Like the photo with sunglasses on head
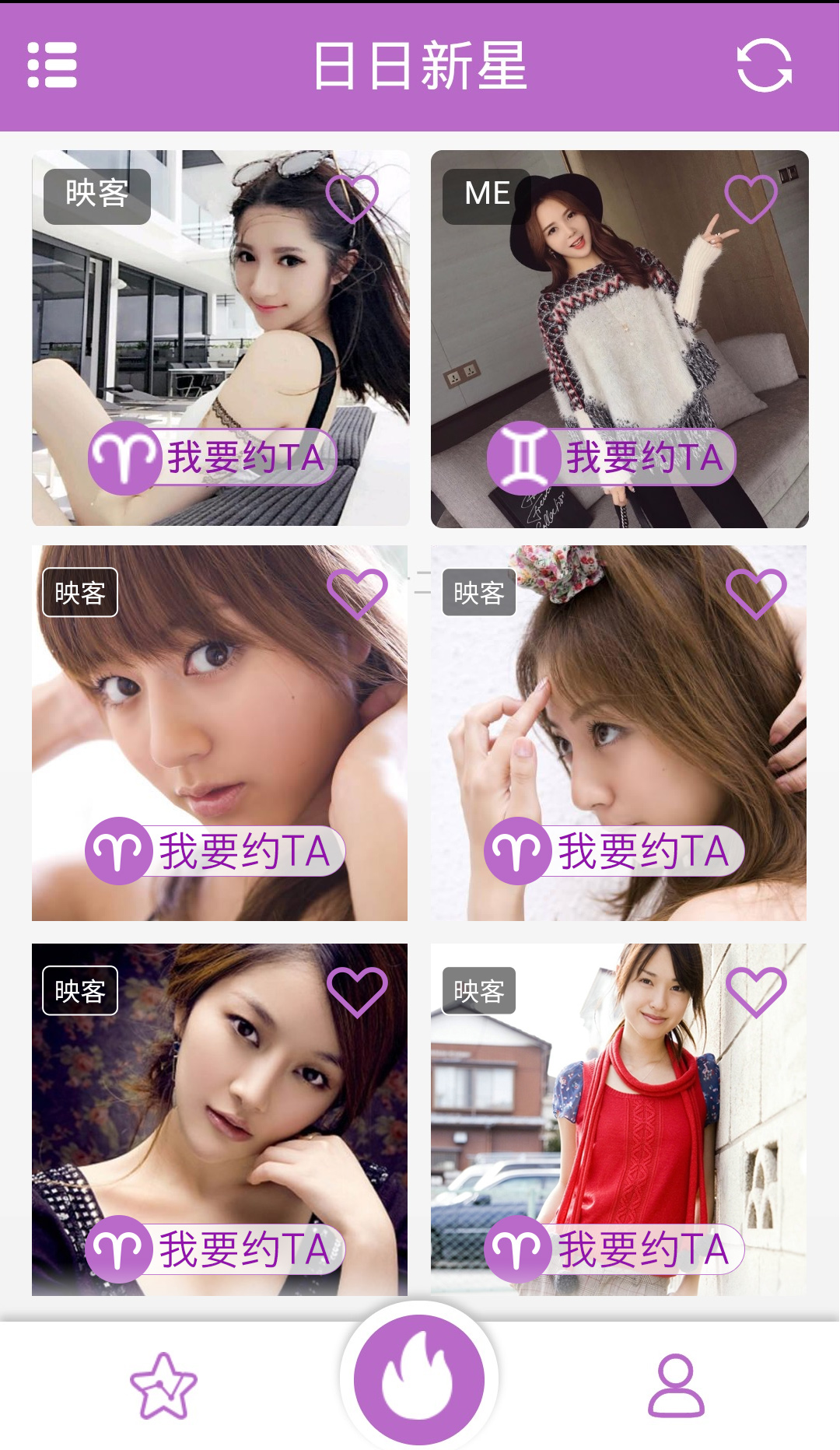This screenshot has width=840, height=1450. (352, 198)
